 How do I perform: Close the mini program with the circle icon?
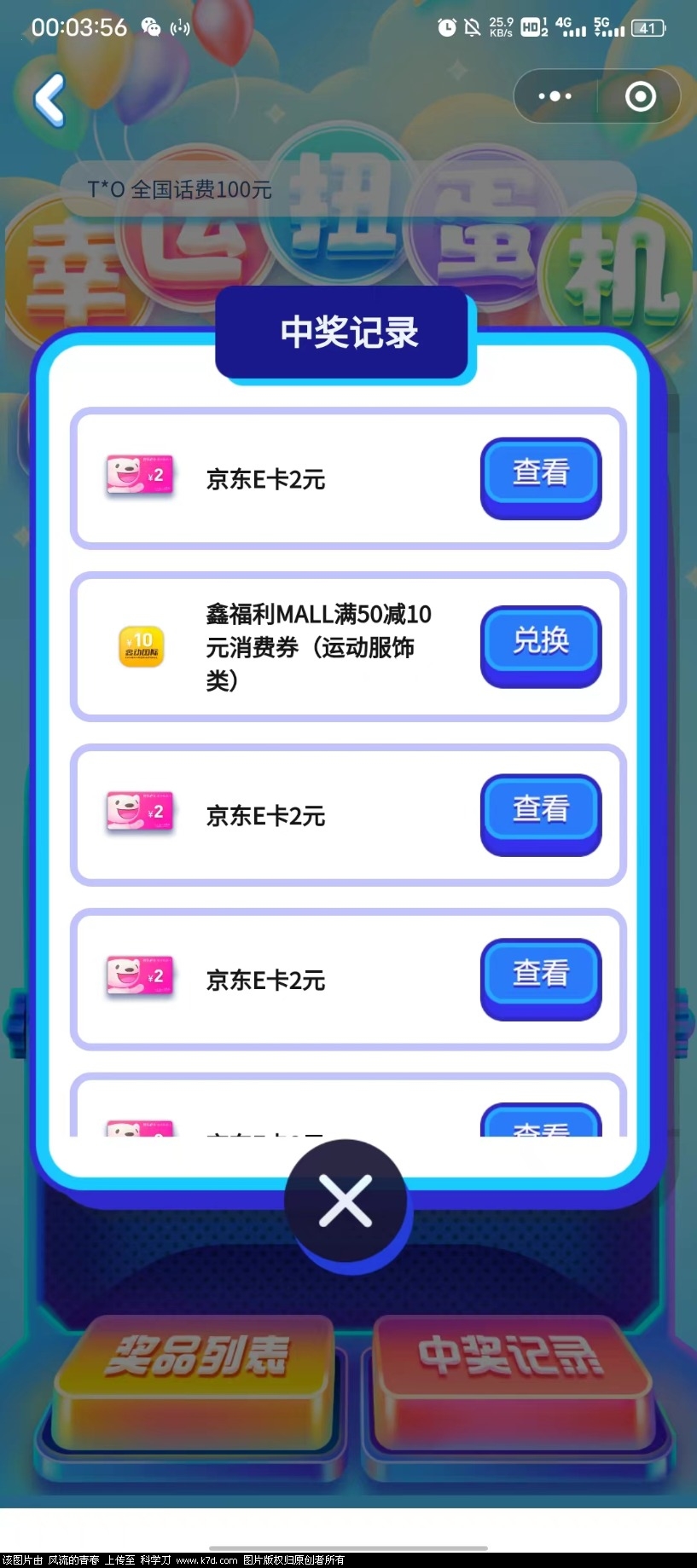pyautogui.click(x=640, y=96)
